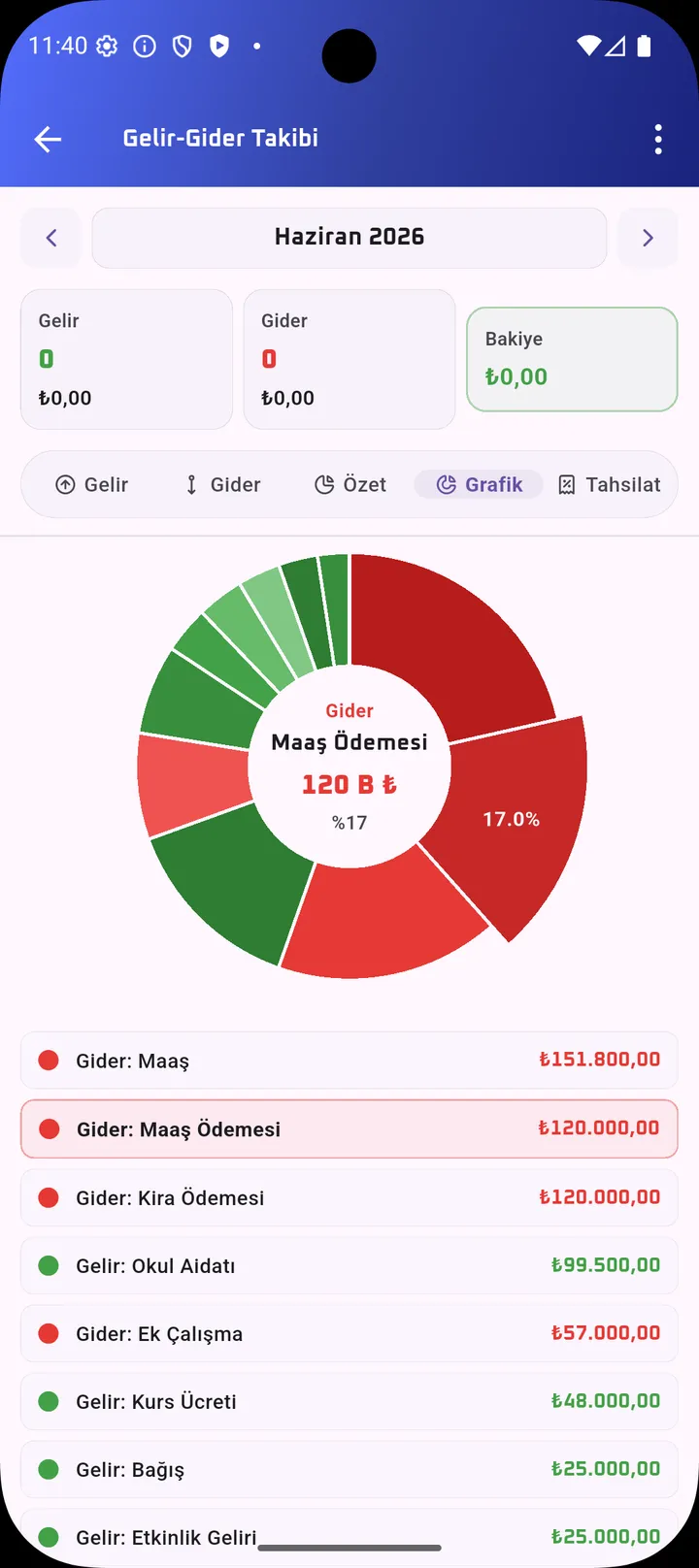This screenshot has width=699, height=1568.
Task: Select the Gider: Maaş legend row
Action: tap(349, 1061)
